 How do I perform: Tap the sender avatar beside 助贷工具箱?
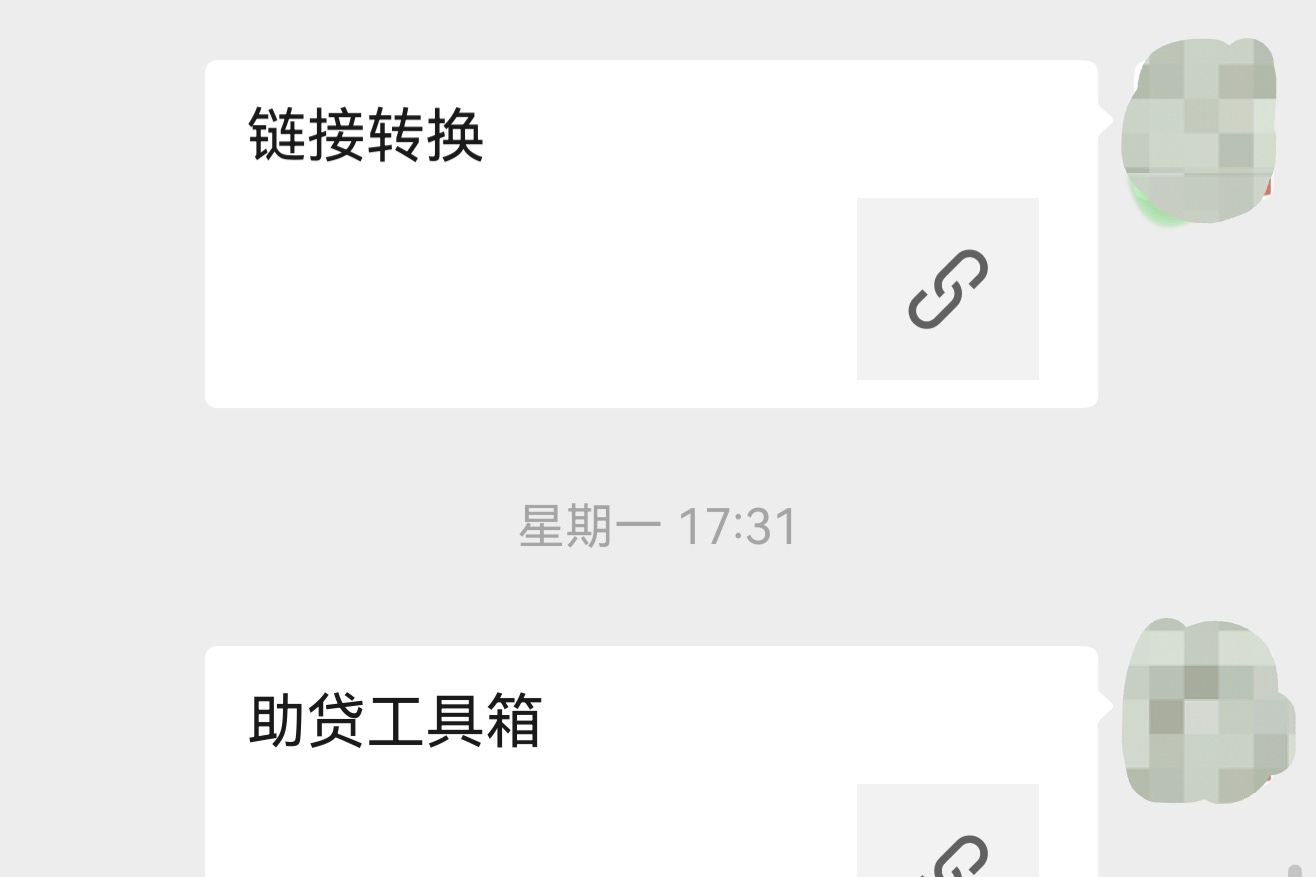coord(1200,712)
